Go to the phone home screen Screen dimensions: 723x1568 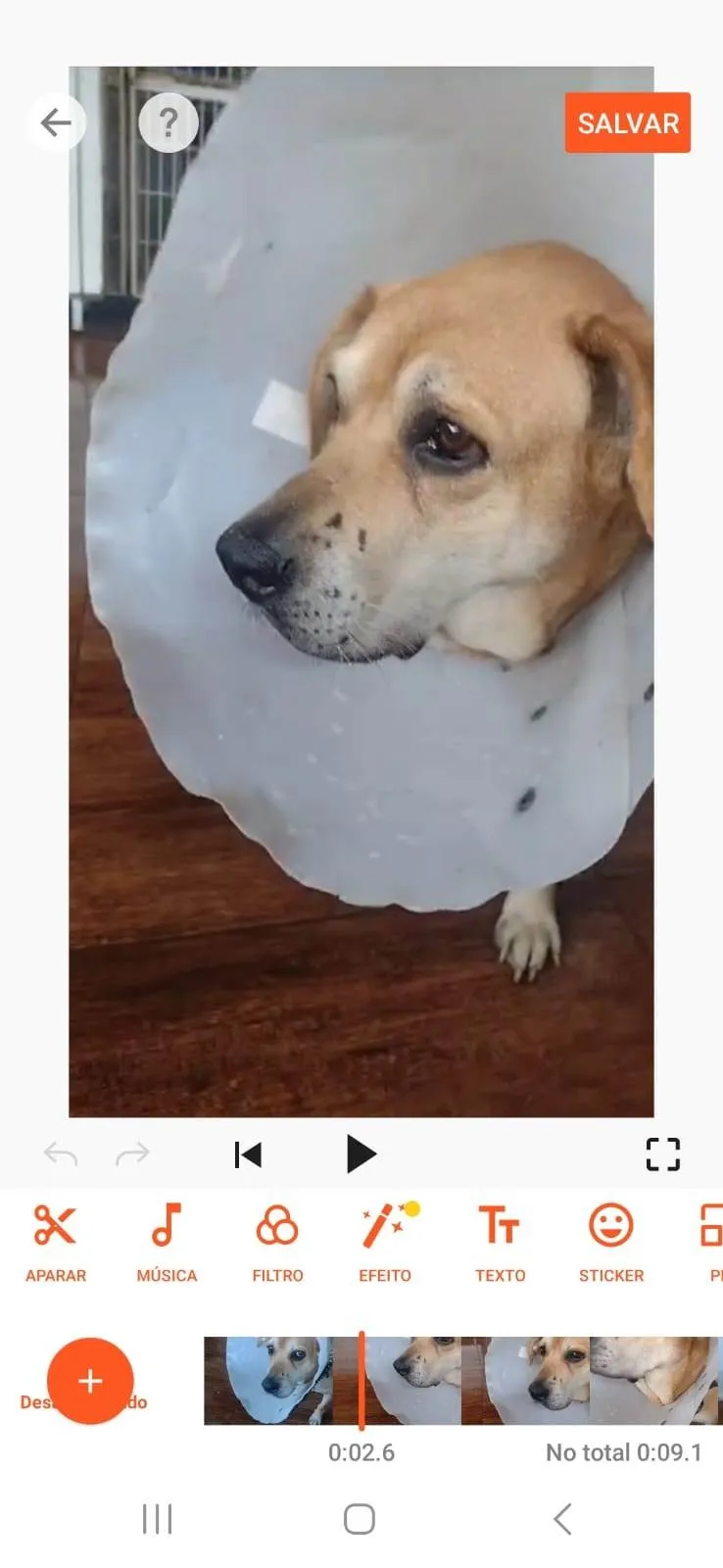click(360, 1519)
